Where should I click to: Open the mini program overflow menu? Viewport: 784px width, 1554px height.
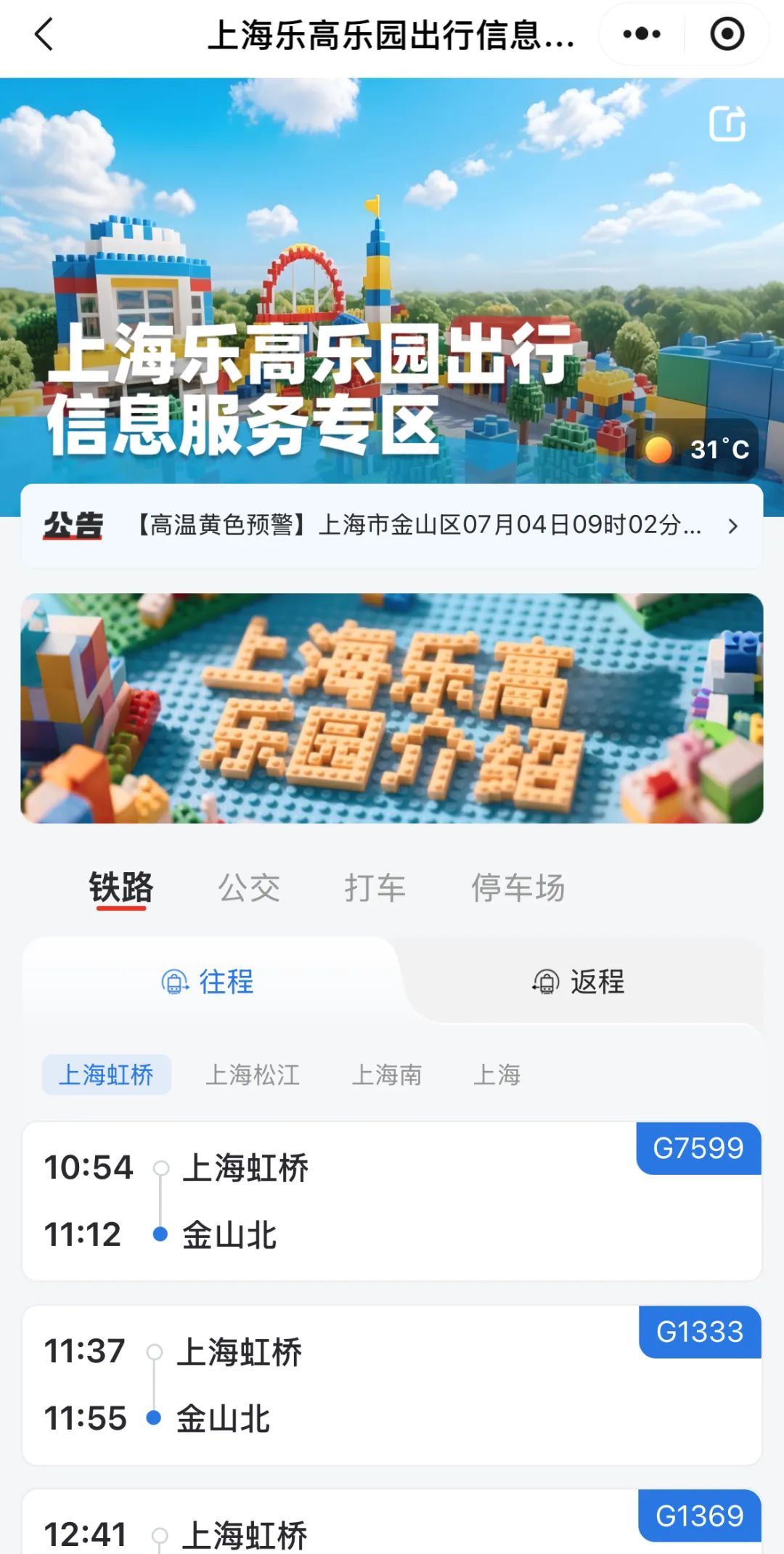[642, 34]
